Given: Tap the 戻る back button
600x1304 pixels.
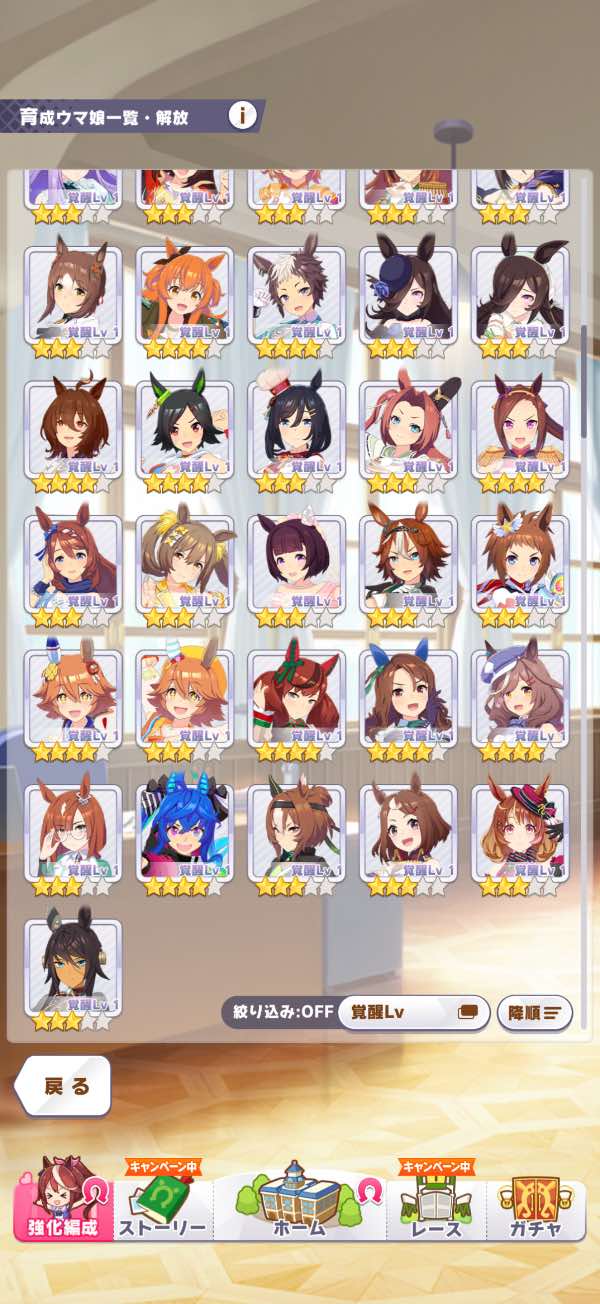Looking at the screenshot, I should pos(63,1086).
